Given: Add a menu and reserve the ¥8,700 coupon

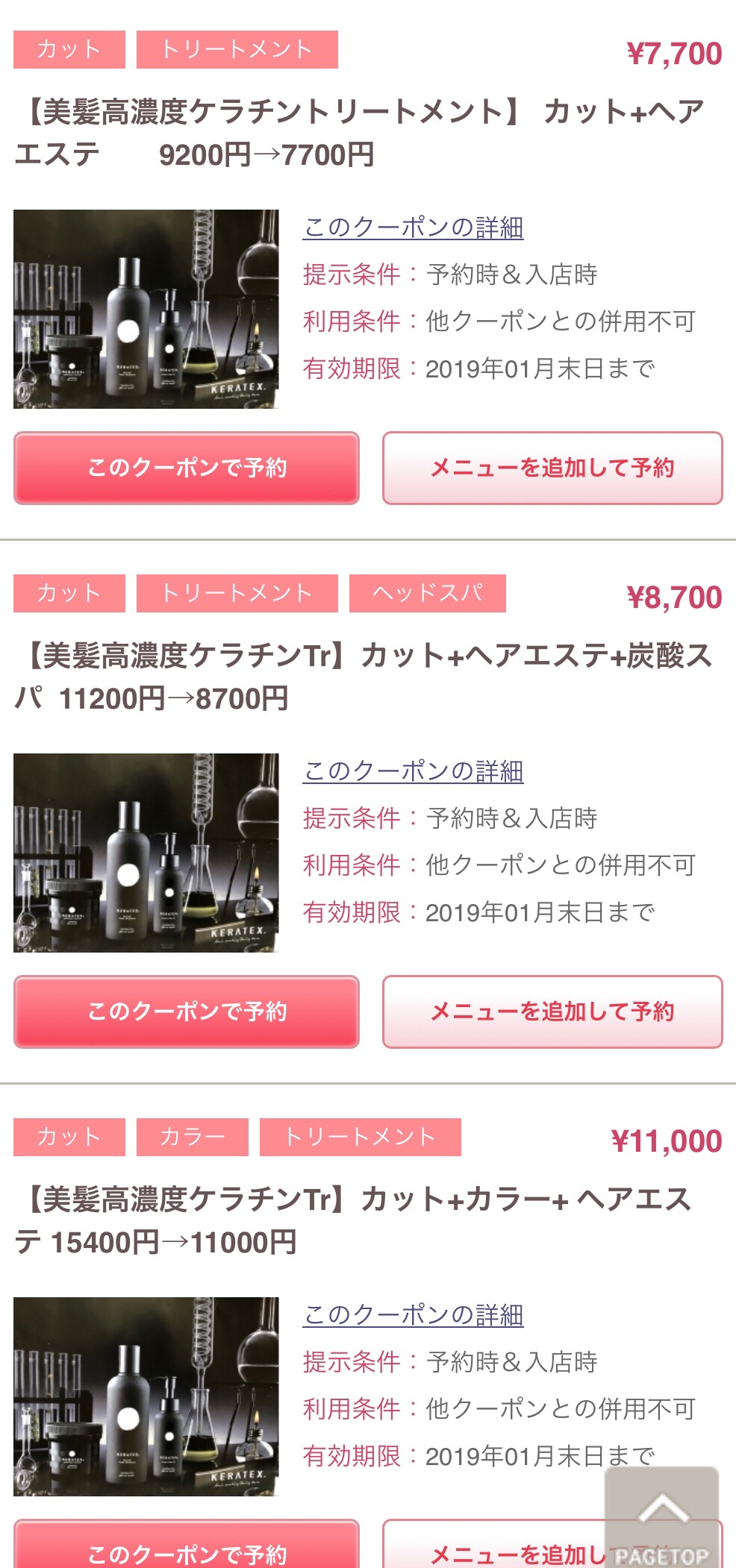Looking at the screenshot, I should tap(552, 1012).
